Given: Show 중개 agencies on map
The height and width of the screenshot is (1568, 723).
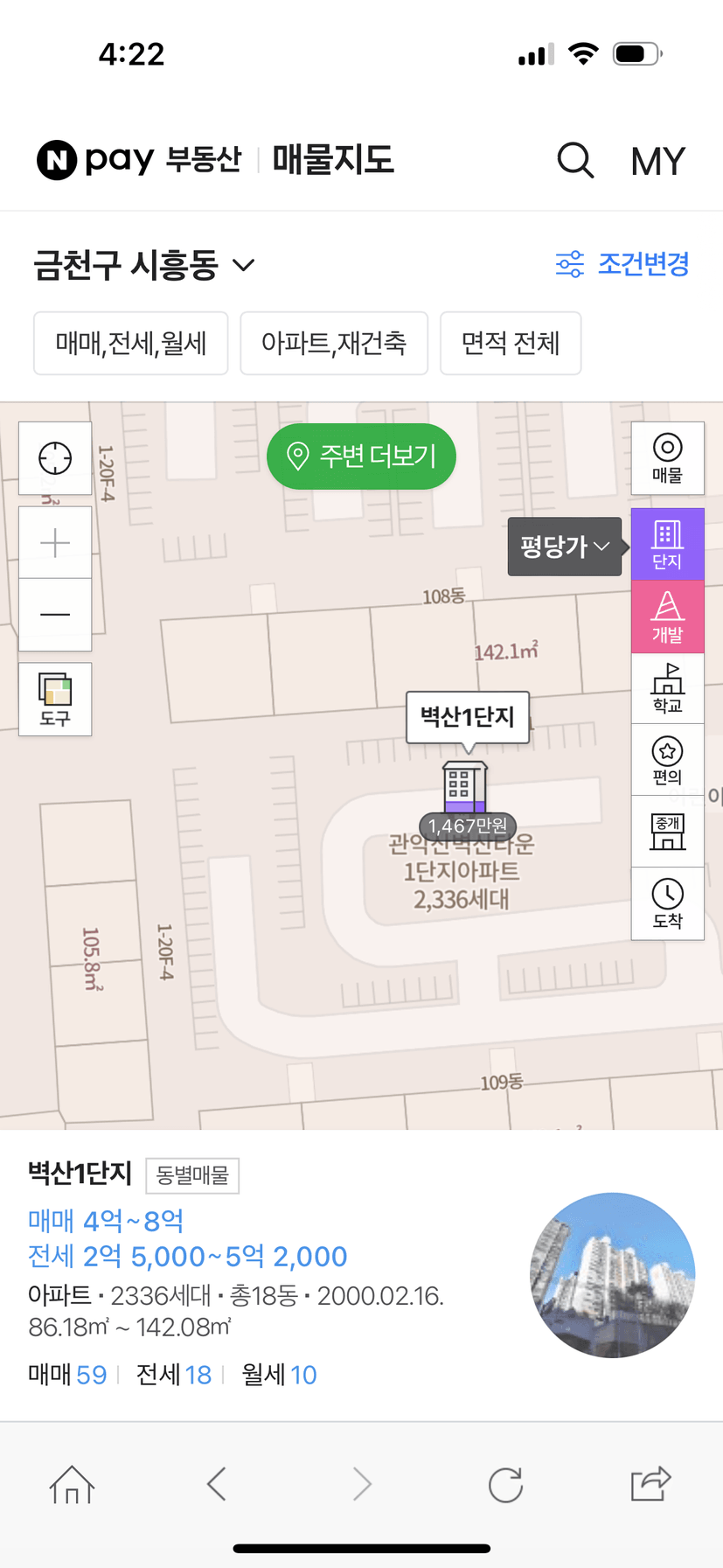Looking at the screenshot, I should pyautogui.click(x=667, y=832).
